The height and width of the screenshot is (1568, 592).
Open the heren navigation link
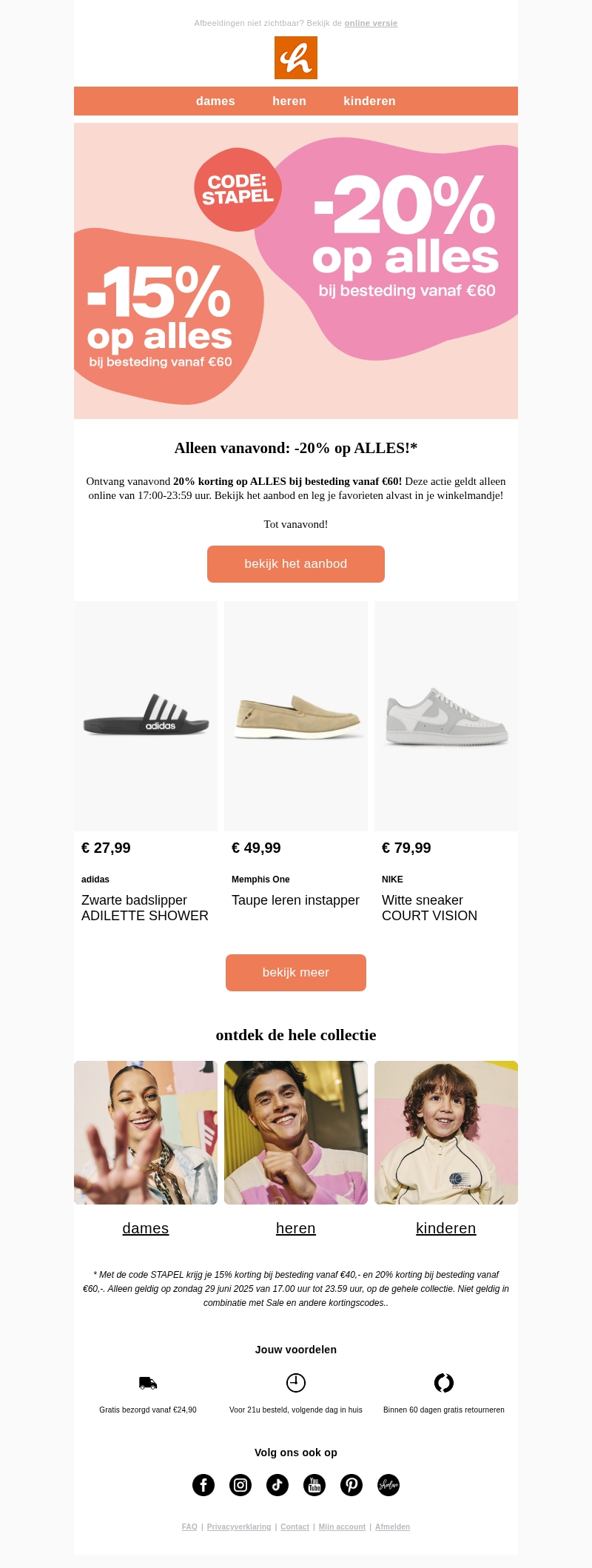289,101
